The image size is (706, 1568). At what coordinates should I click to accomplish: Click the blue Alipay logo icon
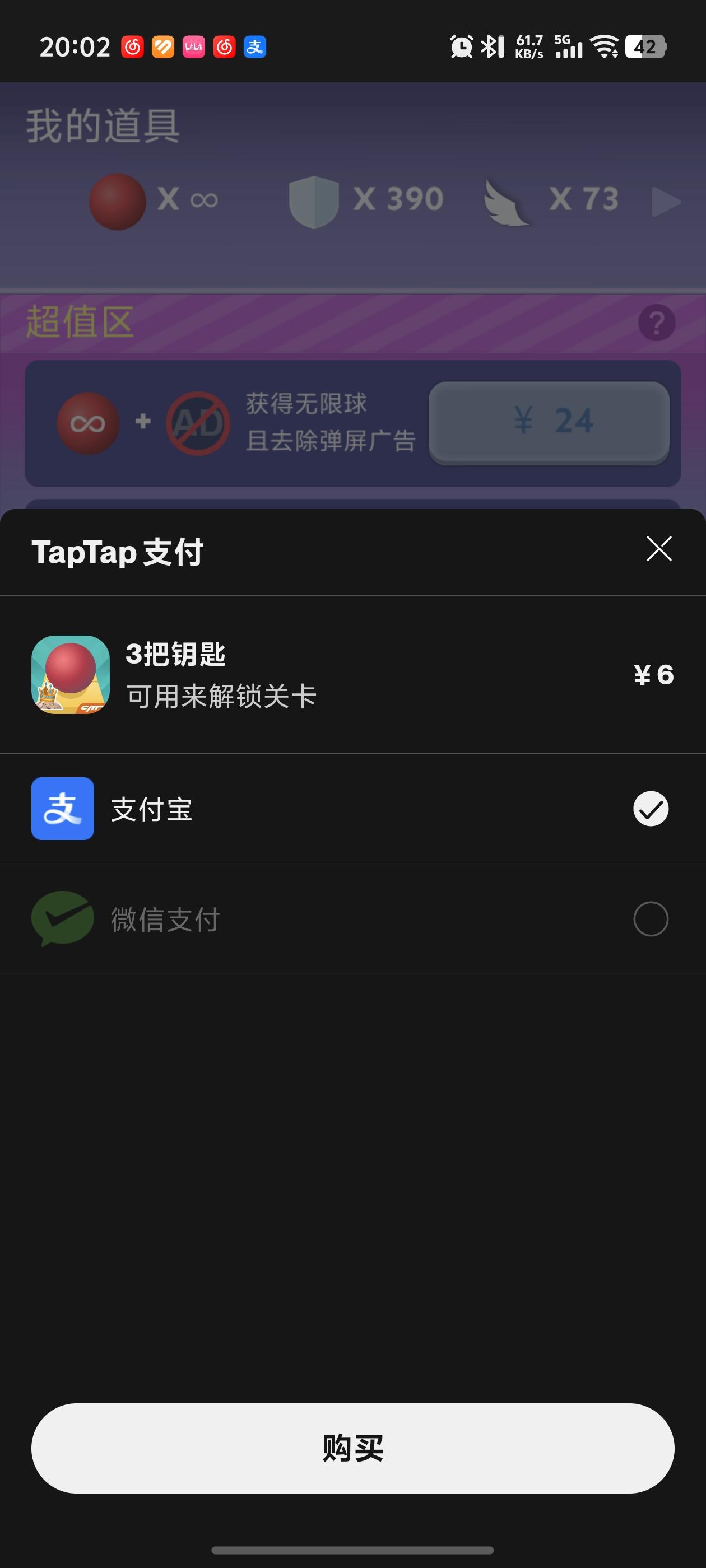pyautogui.click(x=63, y=809)
